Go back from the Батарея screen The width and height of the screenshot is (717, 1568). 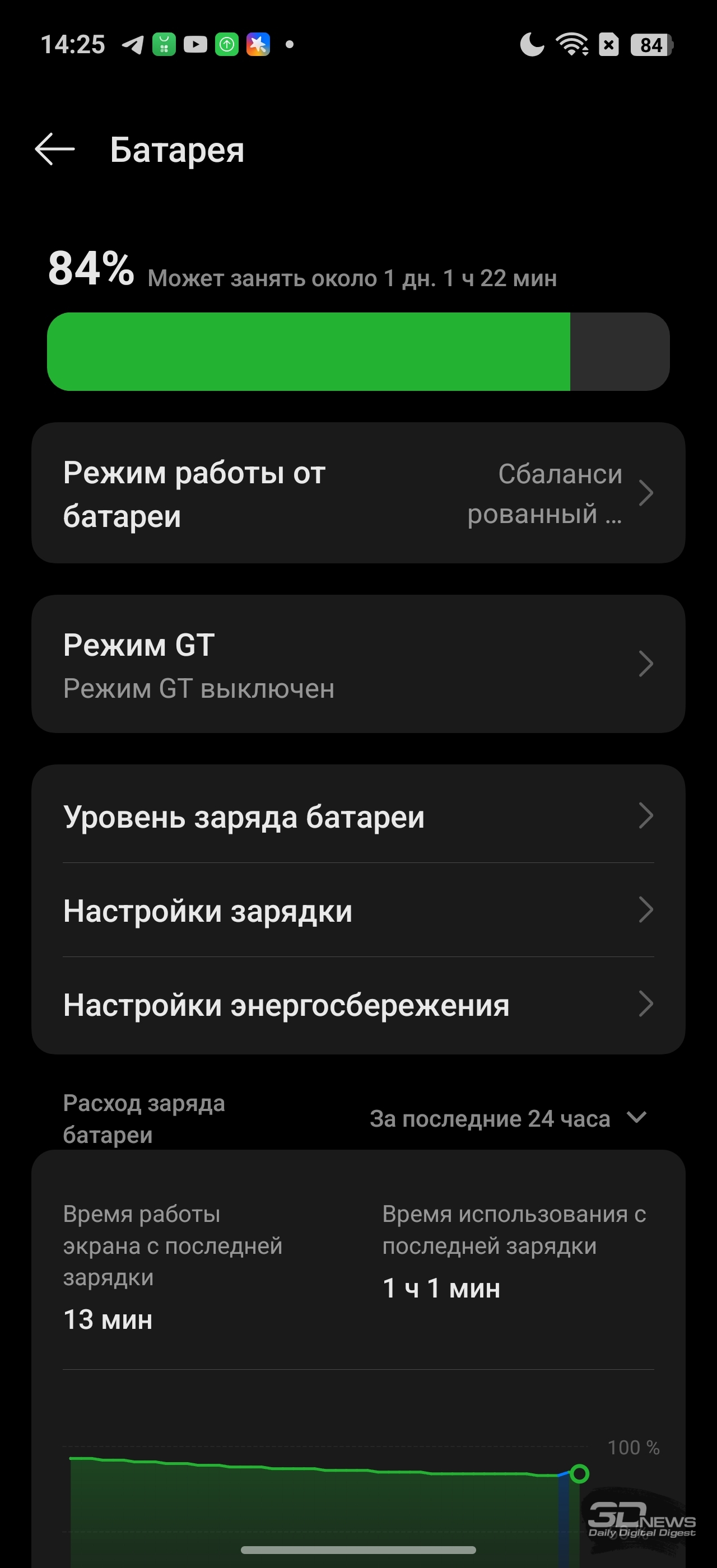tap(55, 149)
